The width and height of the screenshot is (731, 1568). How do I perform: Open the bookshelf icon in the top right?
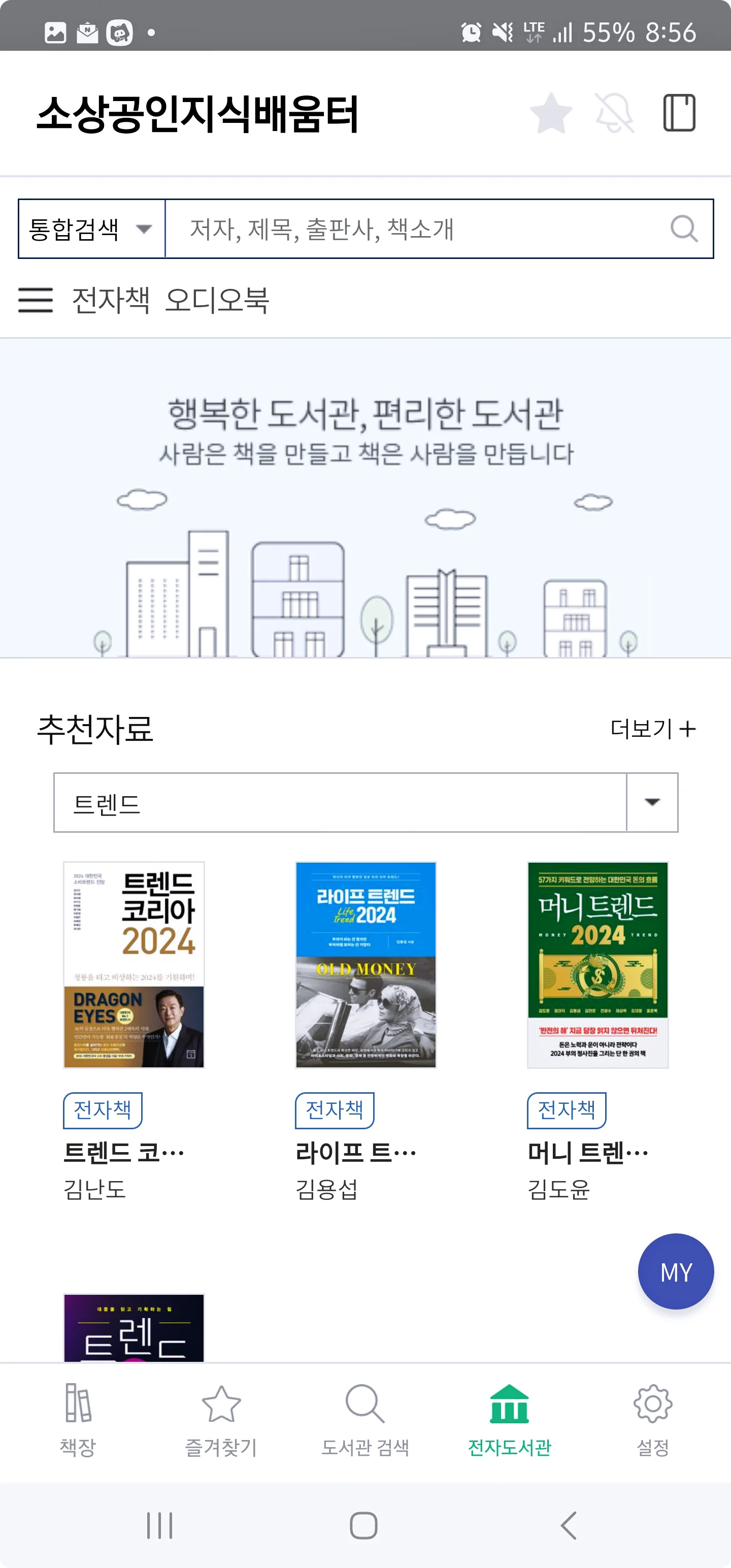pyautogui.click(x=680, y=113)
